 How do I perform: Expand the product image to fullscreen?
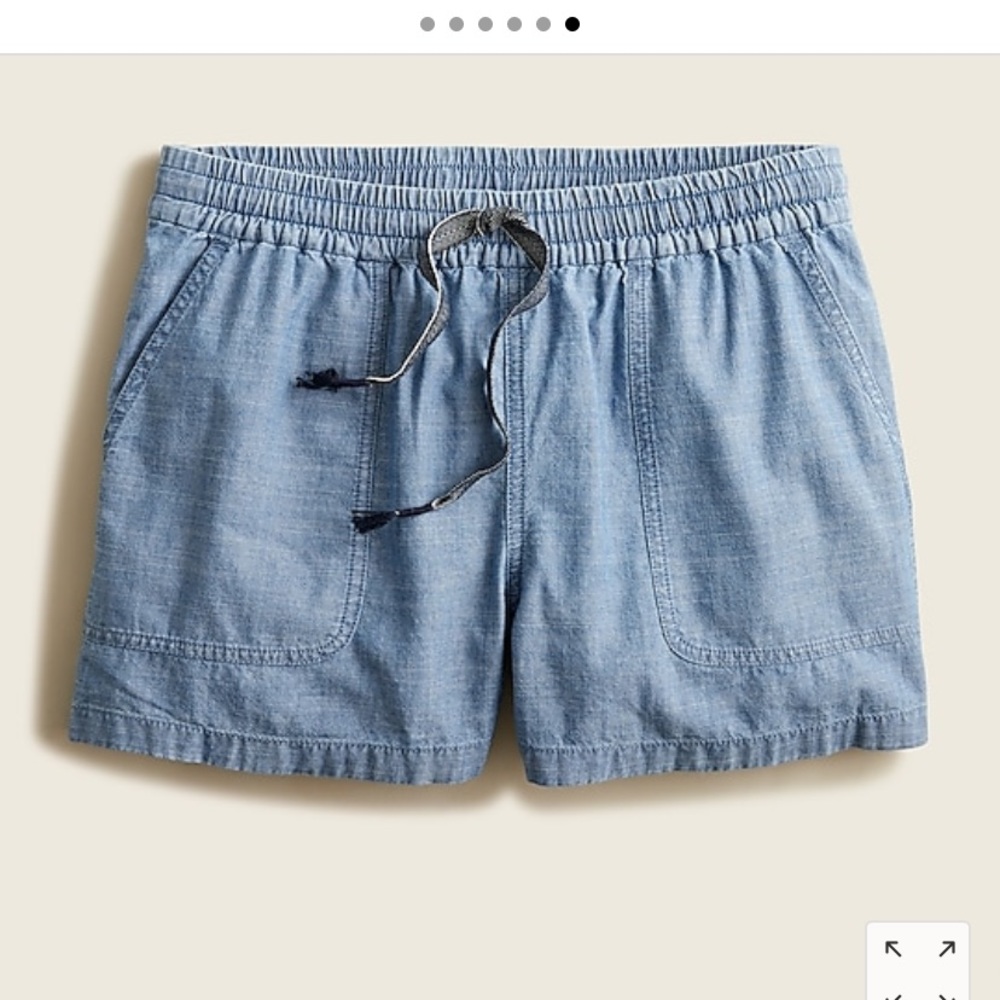point(918,962)
